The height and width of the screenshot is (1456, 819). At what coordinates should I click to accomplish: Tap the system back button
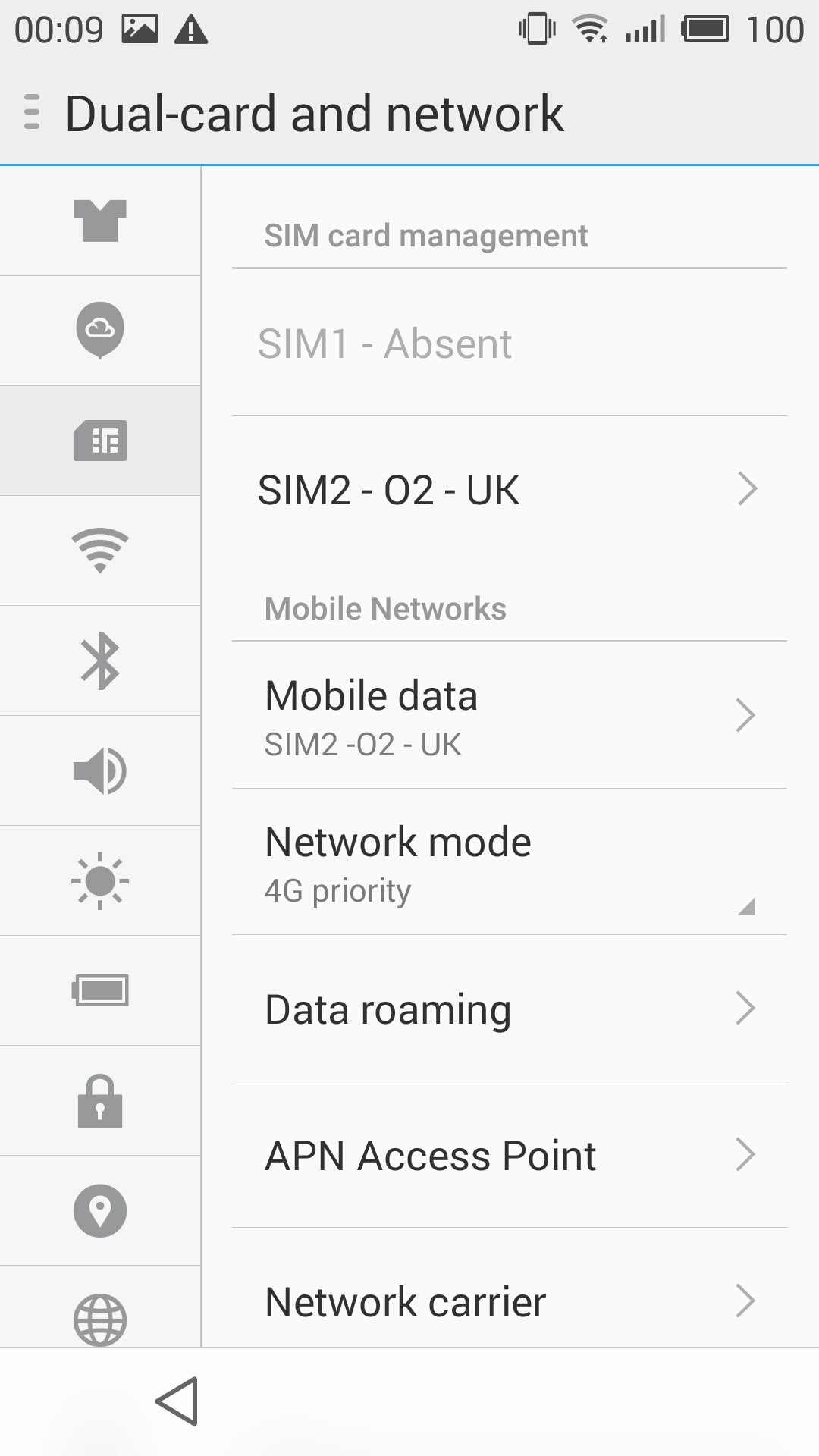[177, 1401]
